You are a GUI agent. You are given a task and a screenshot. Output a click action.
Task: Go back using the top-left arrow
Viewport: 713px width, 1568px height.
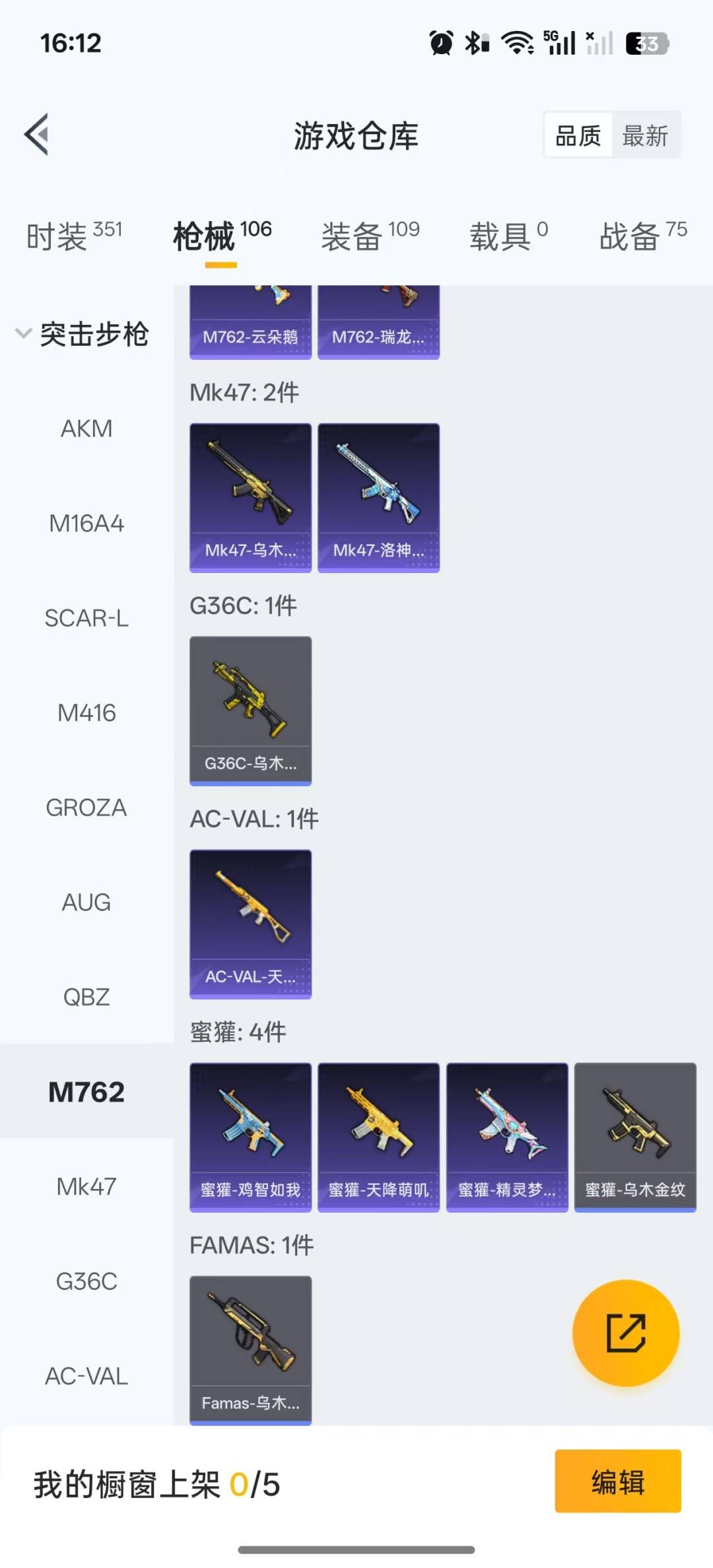pos(37,135)
